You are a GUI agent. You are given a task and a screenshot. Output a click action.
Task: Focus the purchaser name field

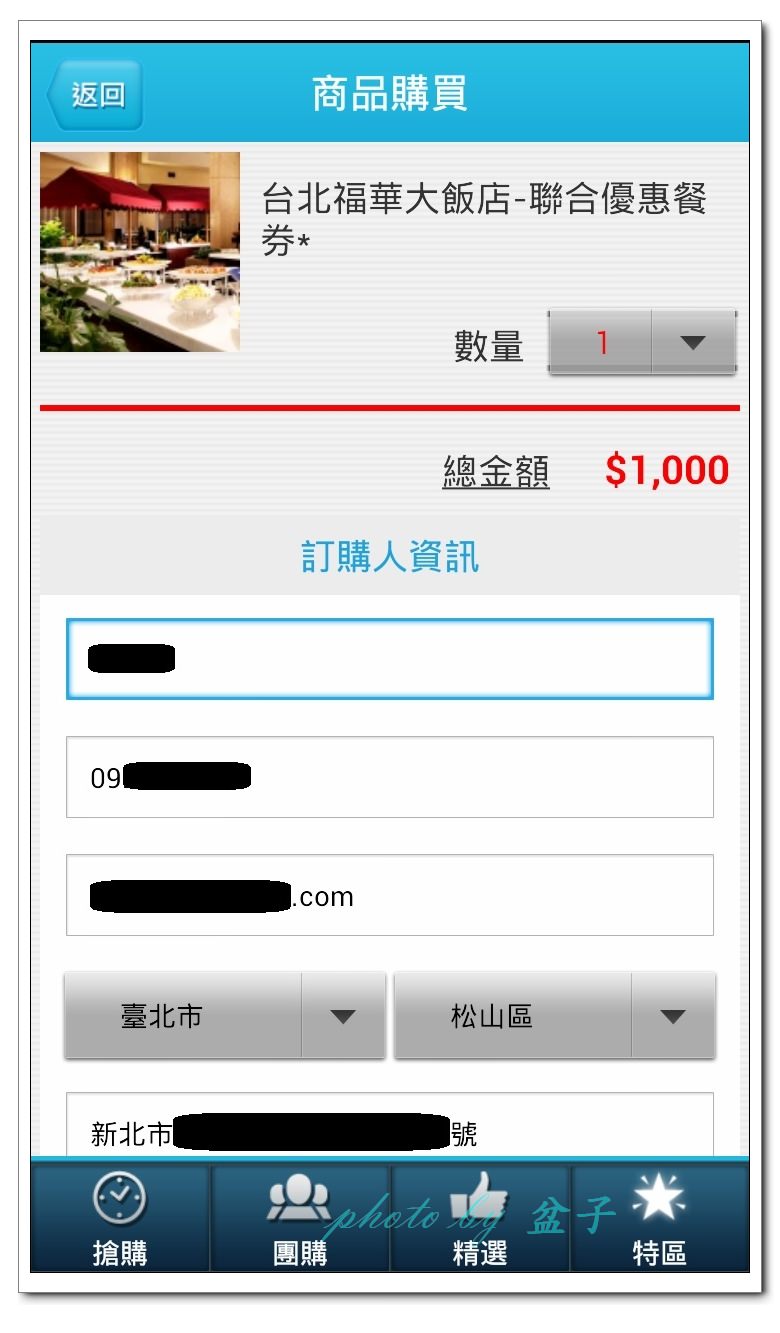coord(389,659)
